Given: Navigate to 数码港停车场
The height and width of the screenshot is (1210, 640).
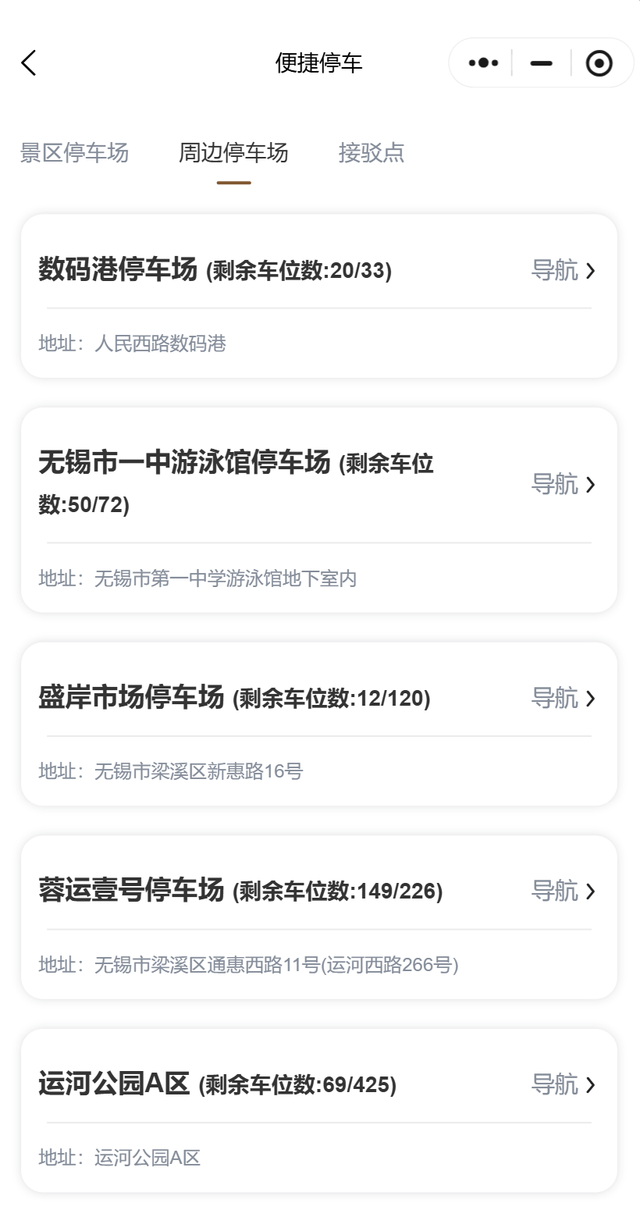Looking at the screenshot, I should point(563,270).
